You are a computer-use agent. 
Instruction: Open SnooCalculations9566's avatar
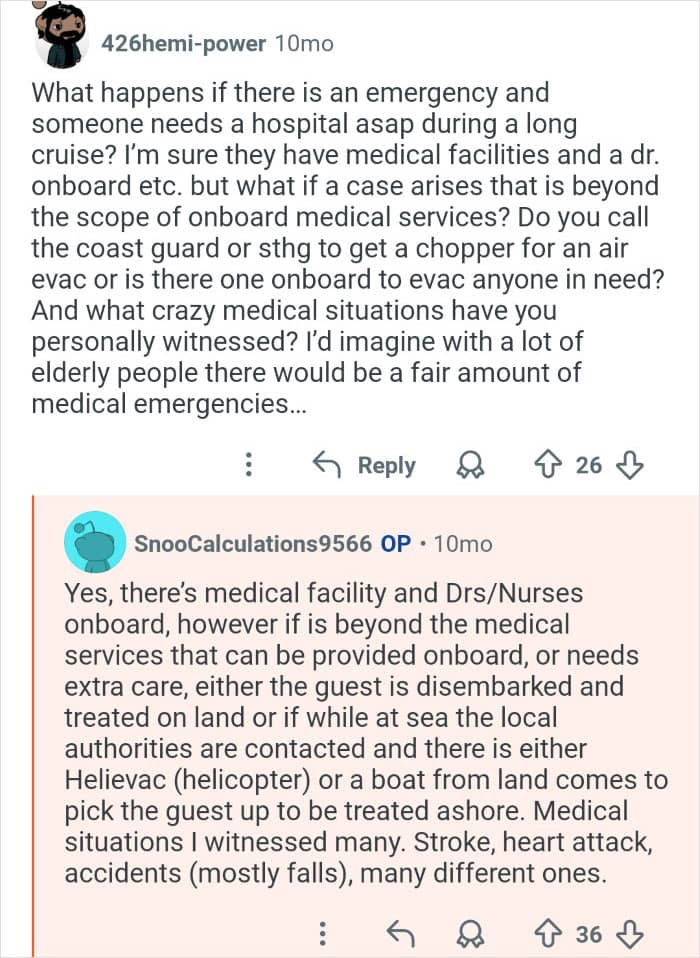pyautogui.click(x=95, y=543)
